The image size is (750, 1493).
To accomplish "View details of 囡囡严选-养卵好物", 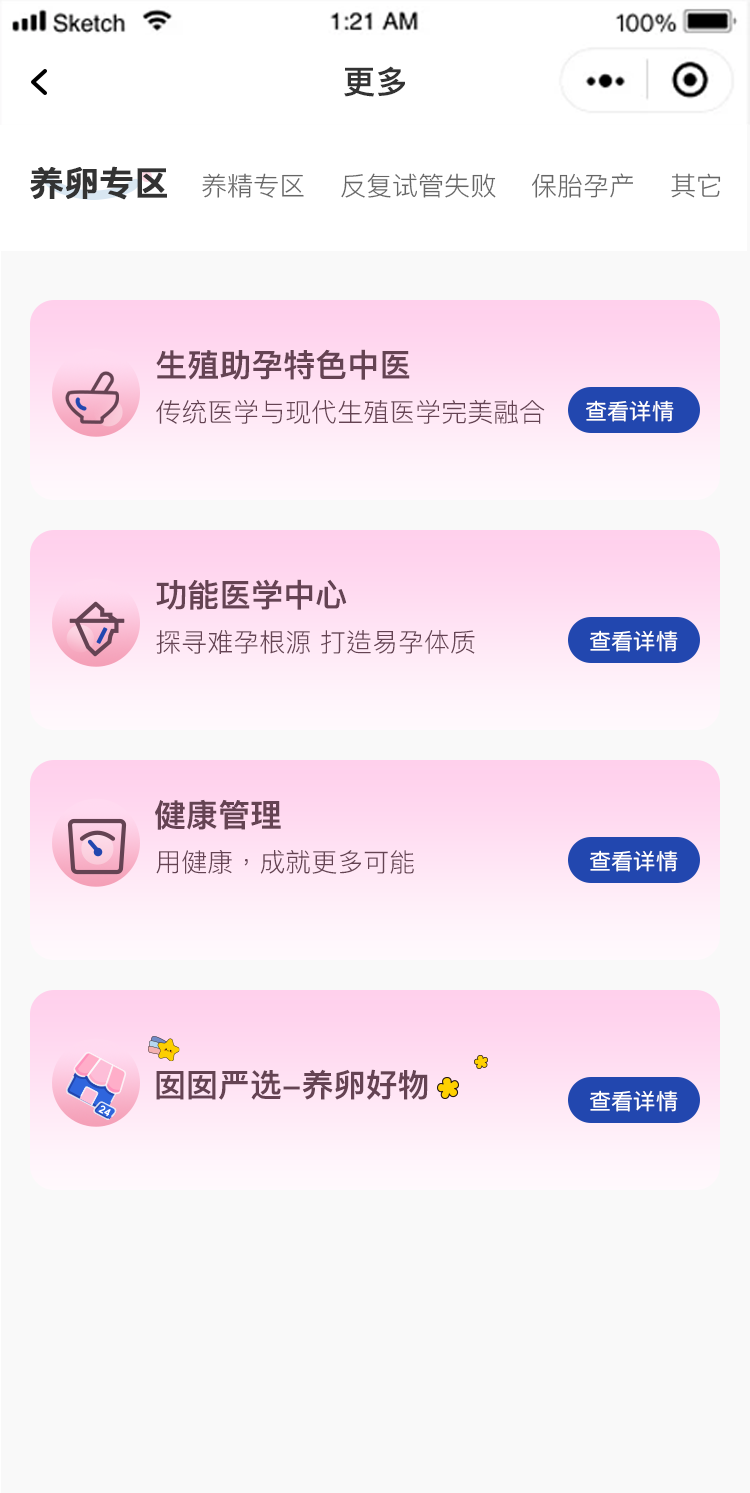I will coord(633,1100).
